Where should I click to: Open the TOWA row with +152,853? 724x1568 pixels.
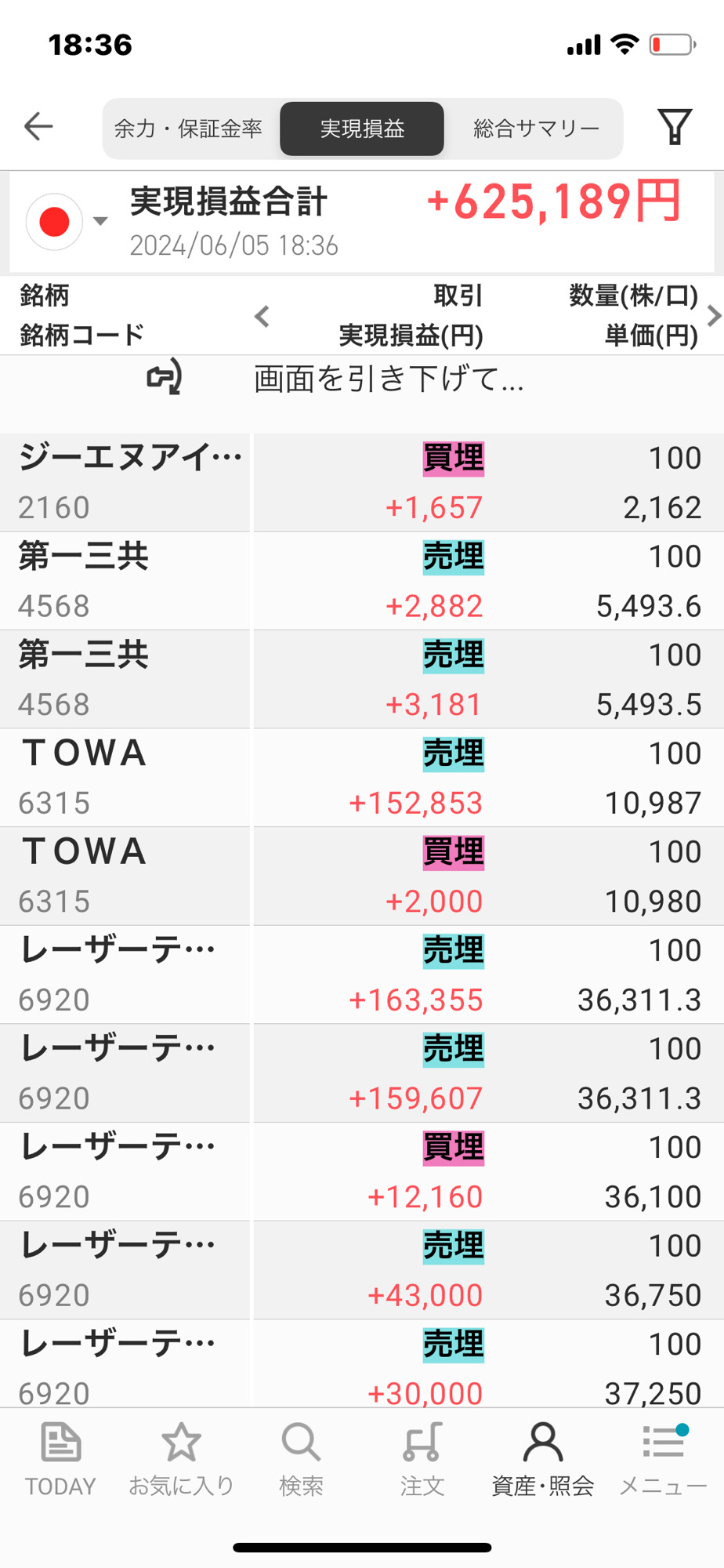(362, 778)
